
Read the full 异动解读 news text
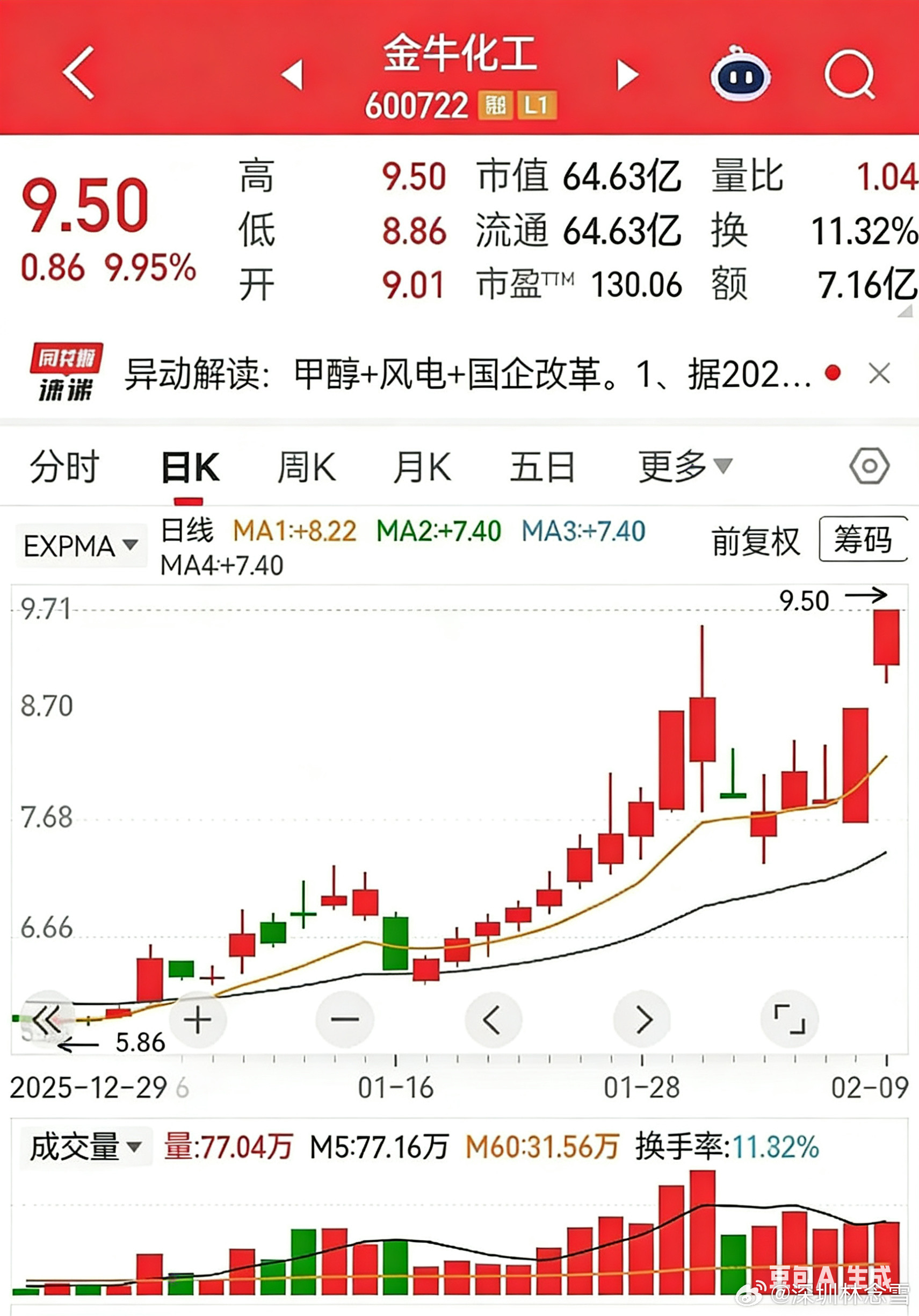pos(453,372)
